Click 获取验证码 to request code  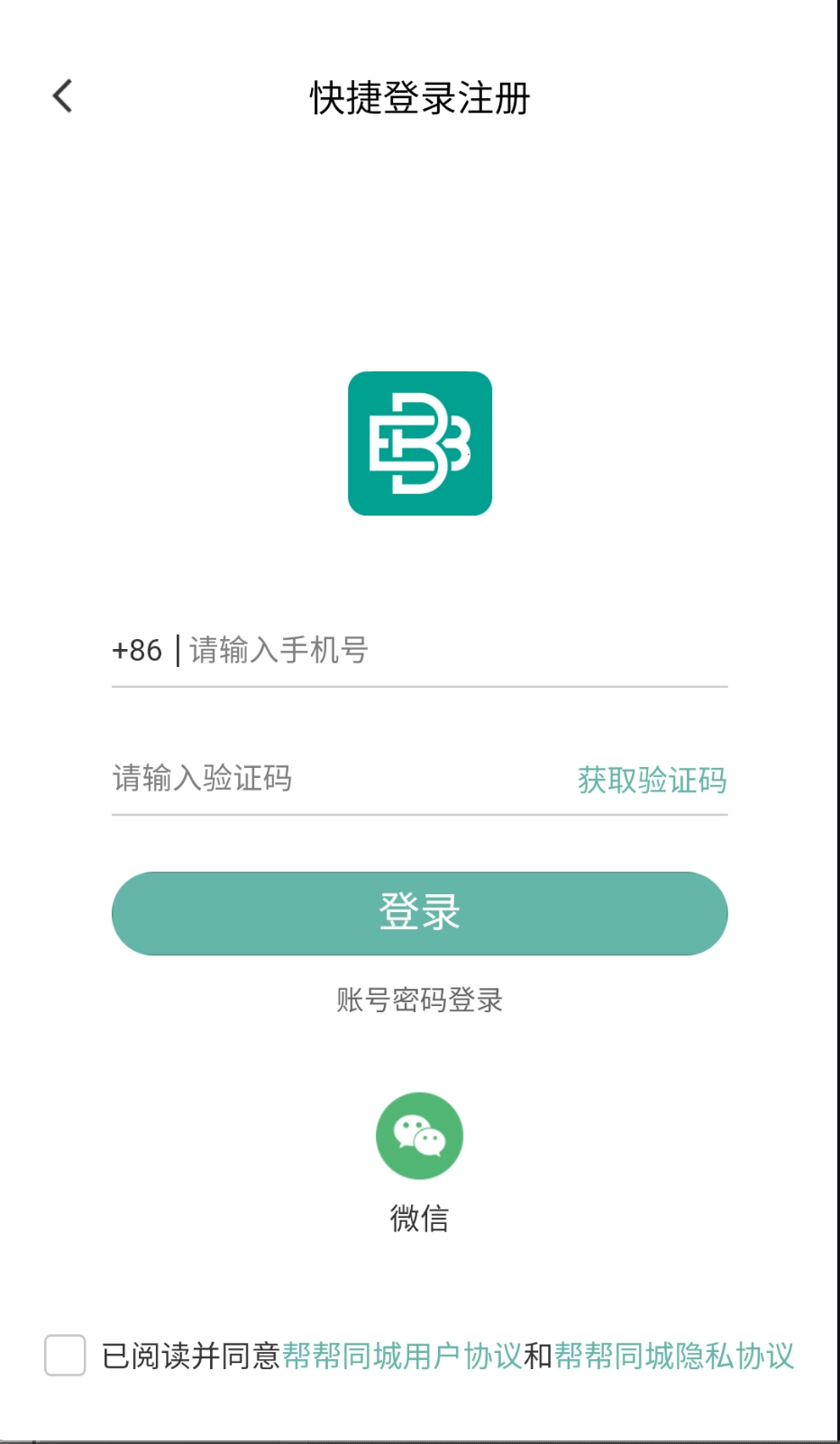coord(653,779)
